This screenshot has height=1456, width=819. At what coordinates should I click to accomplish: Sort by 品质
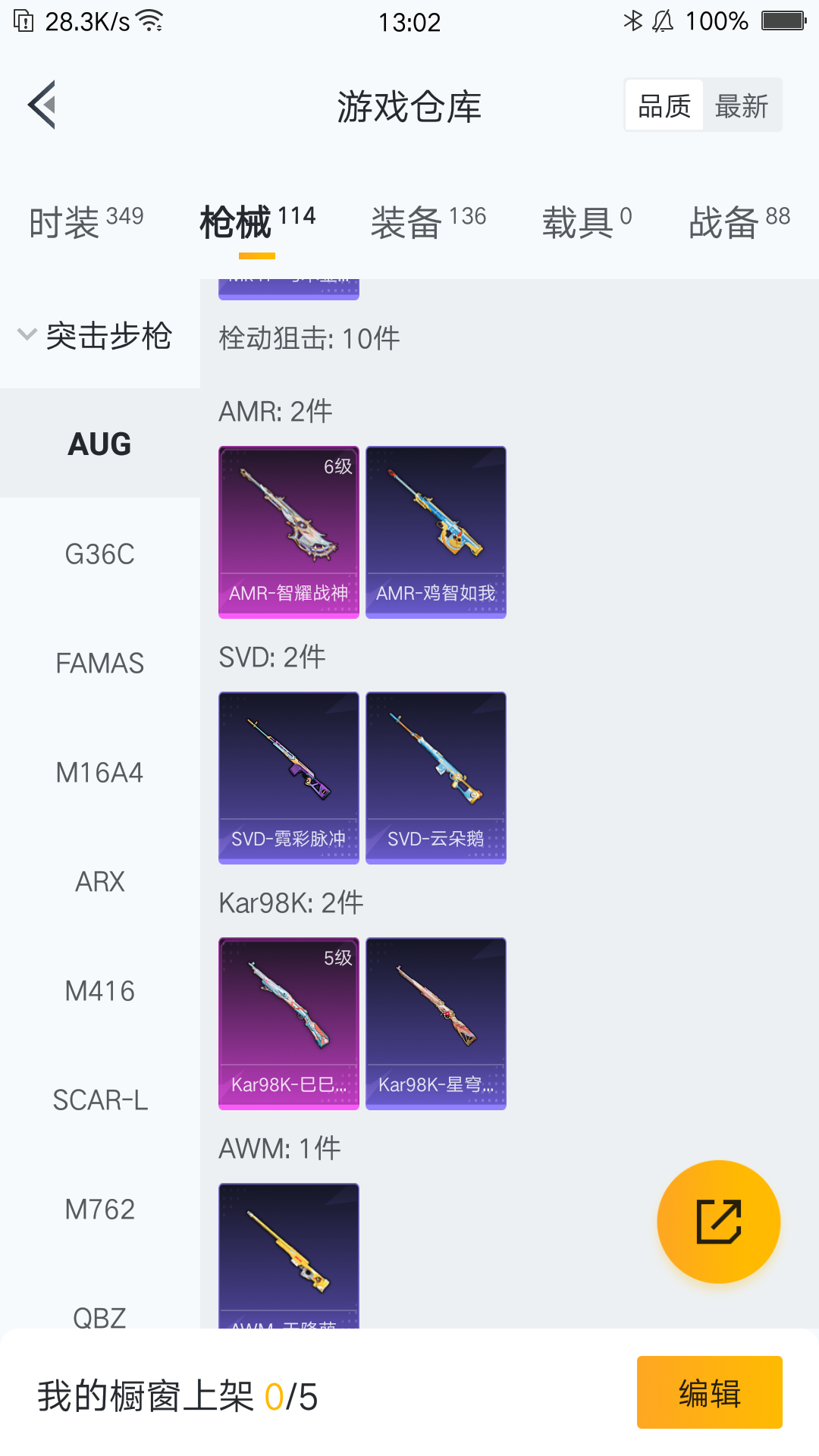pos(664,105)
